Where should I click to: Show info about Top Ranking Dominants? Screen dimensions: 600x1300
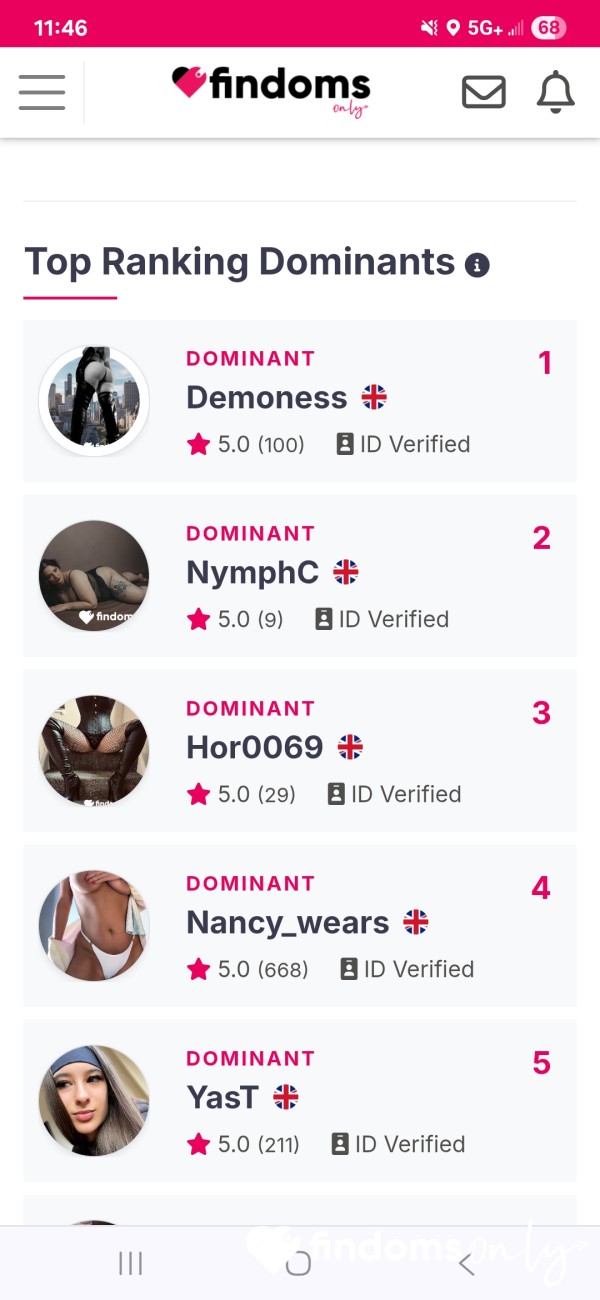click(477, 265)
